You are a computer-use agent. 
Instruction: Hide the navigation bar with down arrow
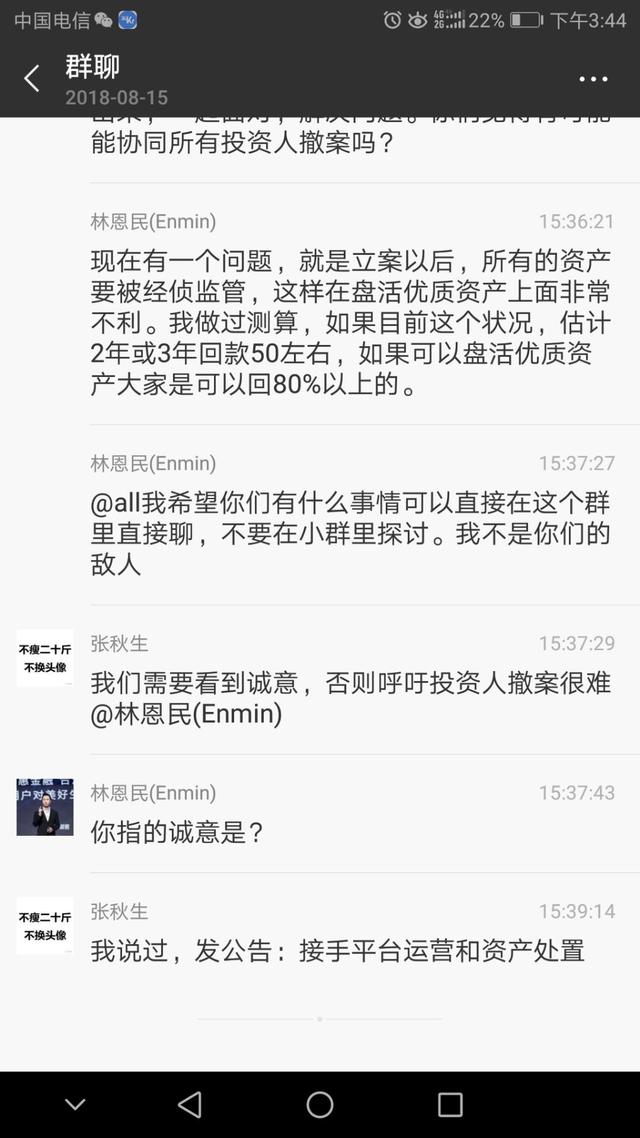(x=75, y=1104)
